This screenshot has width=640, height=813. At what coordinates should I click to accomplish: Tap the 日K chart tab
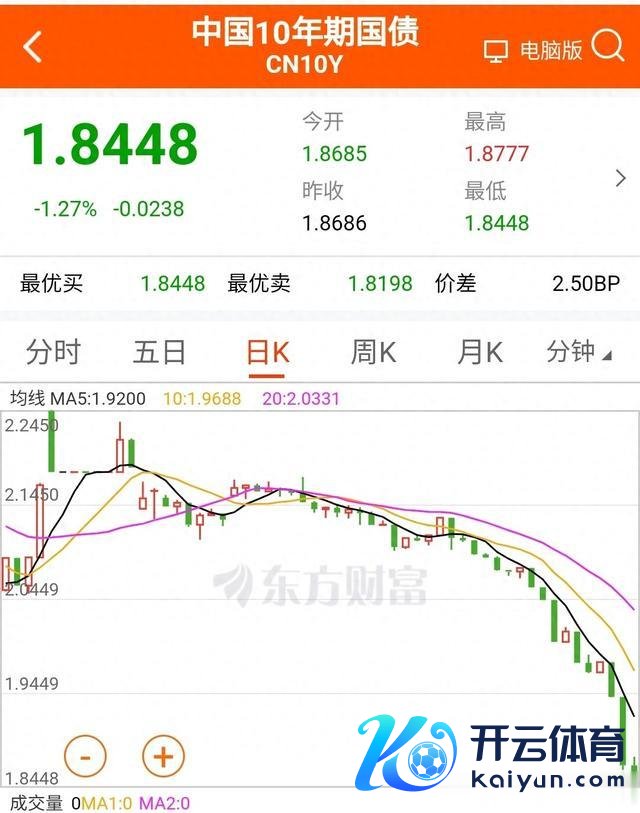coord(267,352)
